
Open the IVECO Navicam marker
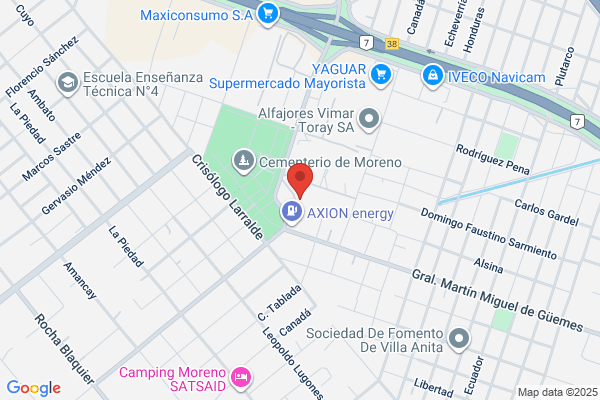click(x=433, y=76)
